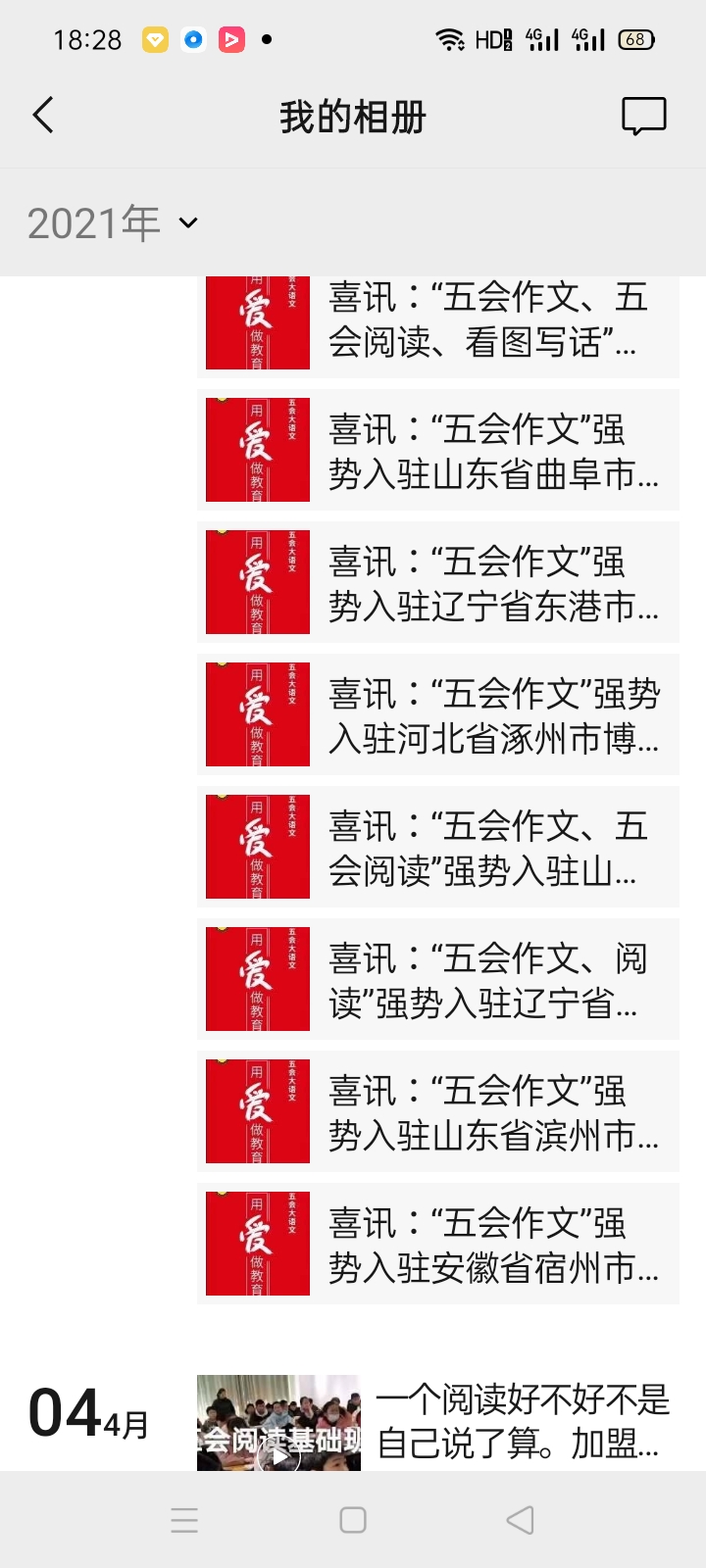The width and height of the screenshot is (706, 1568).
Task: Open article “五会作文、五会阅读”强势入驻山
Action: click(438, 848)
